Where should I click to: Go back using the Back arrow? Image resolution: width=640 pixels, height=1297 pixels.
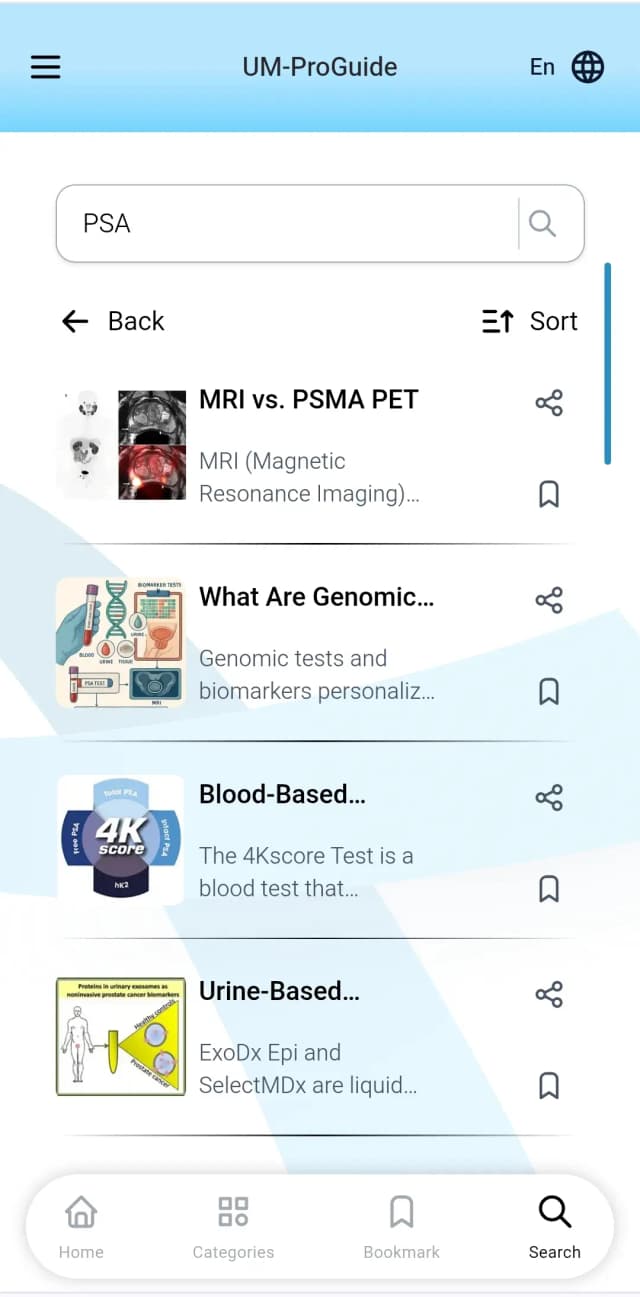pyautogui.click(x=112, y=321)
